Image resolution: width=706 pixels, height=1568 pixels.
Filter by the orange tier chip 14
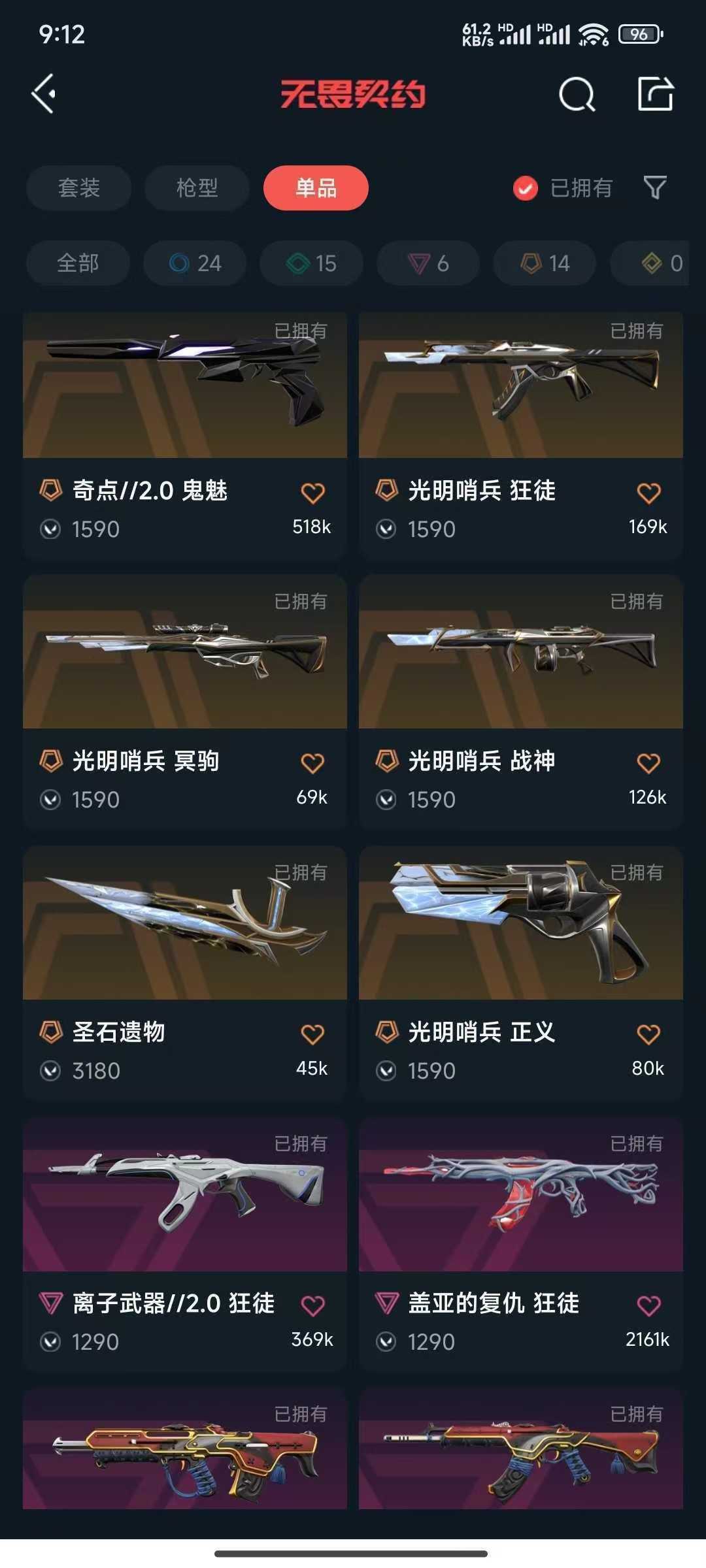[x=545, y=263]
